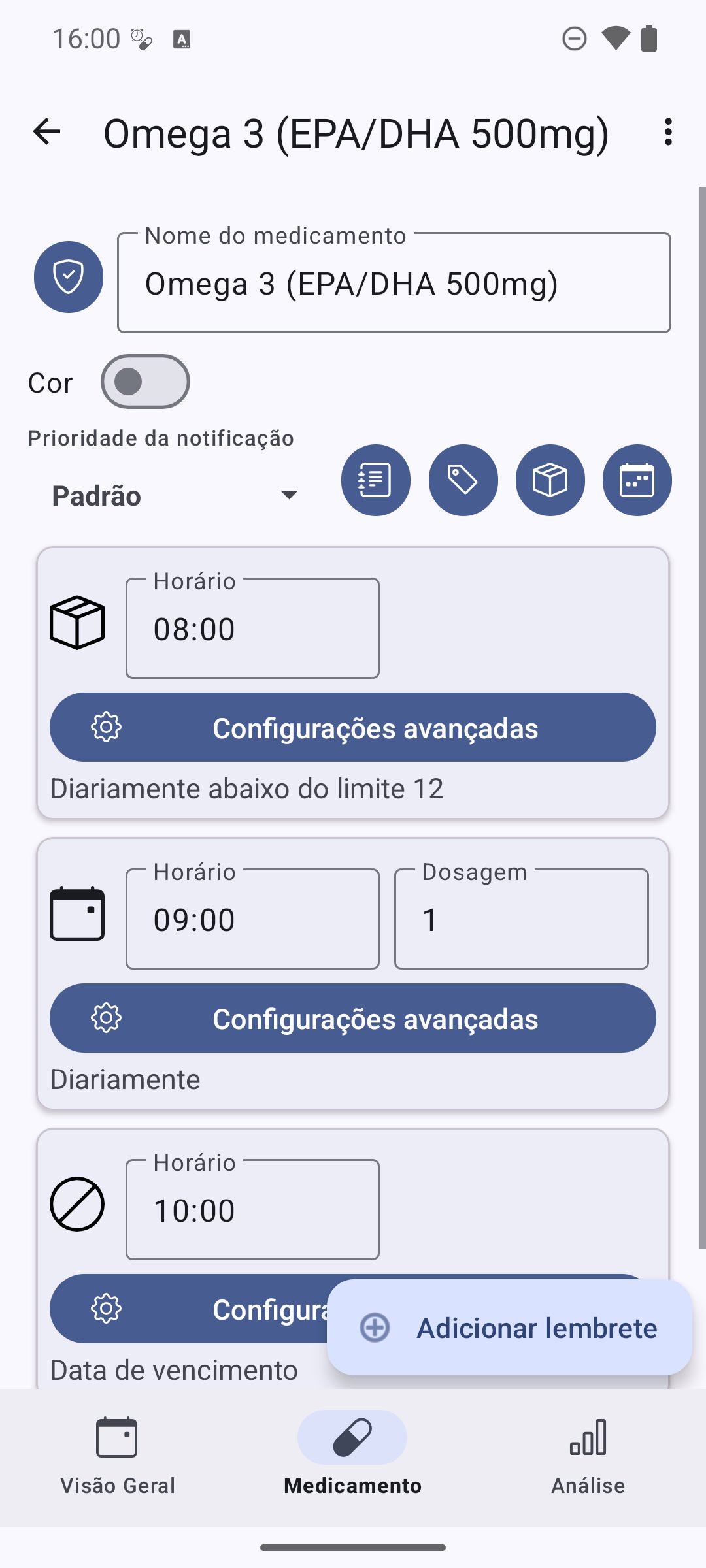The width and height of the screenshot is (706, 1568).
Task: Edit the Dosagem field
Action: [522, 919]
